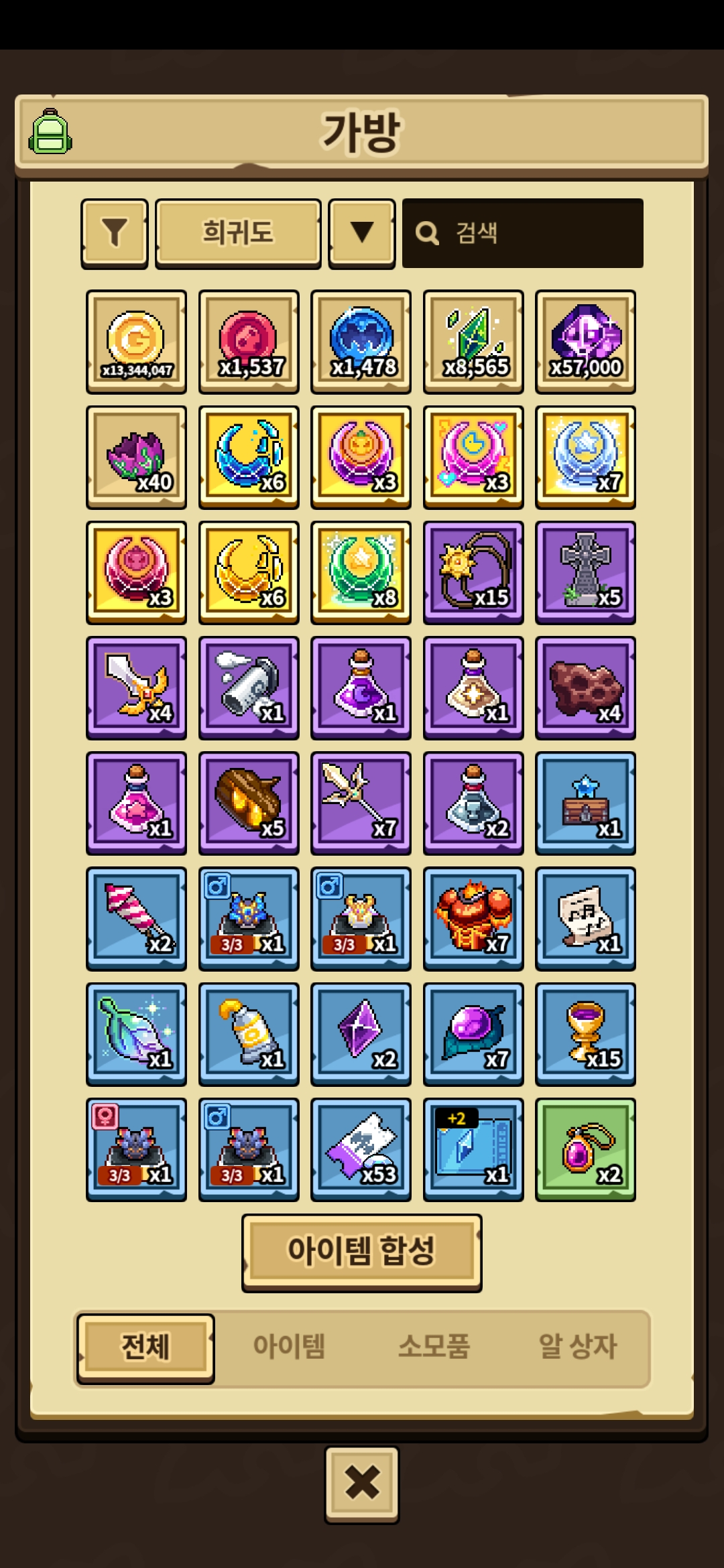This screenshot has height=1568, width=724.
Task: Select the purple ticket item x53
Action: (361, 1149)
